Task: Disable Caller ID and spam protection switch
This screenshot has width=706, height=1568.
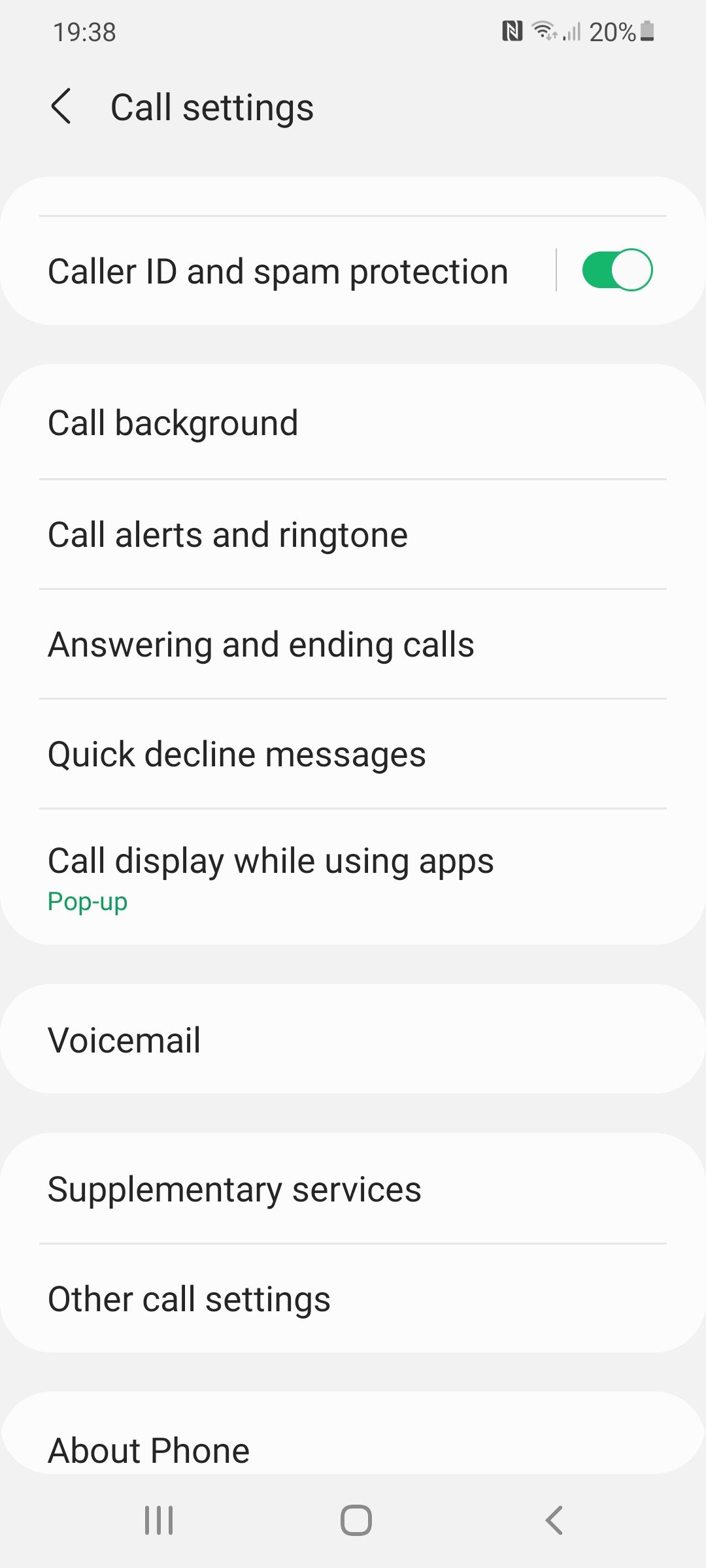Action: (x=616, y=270)
